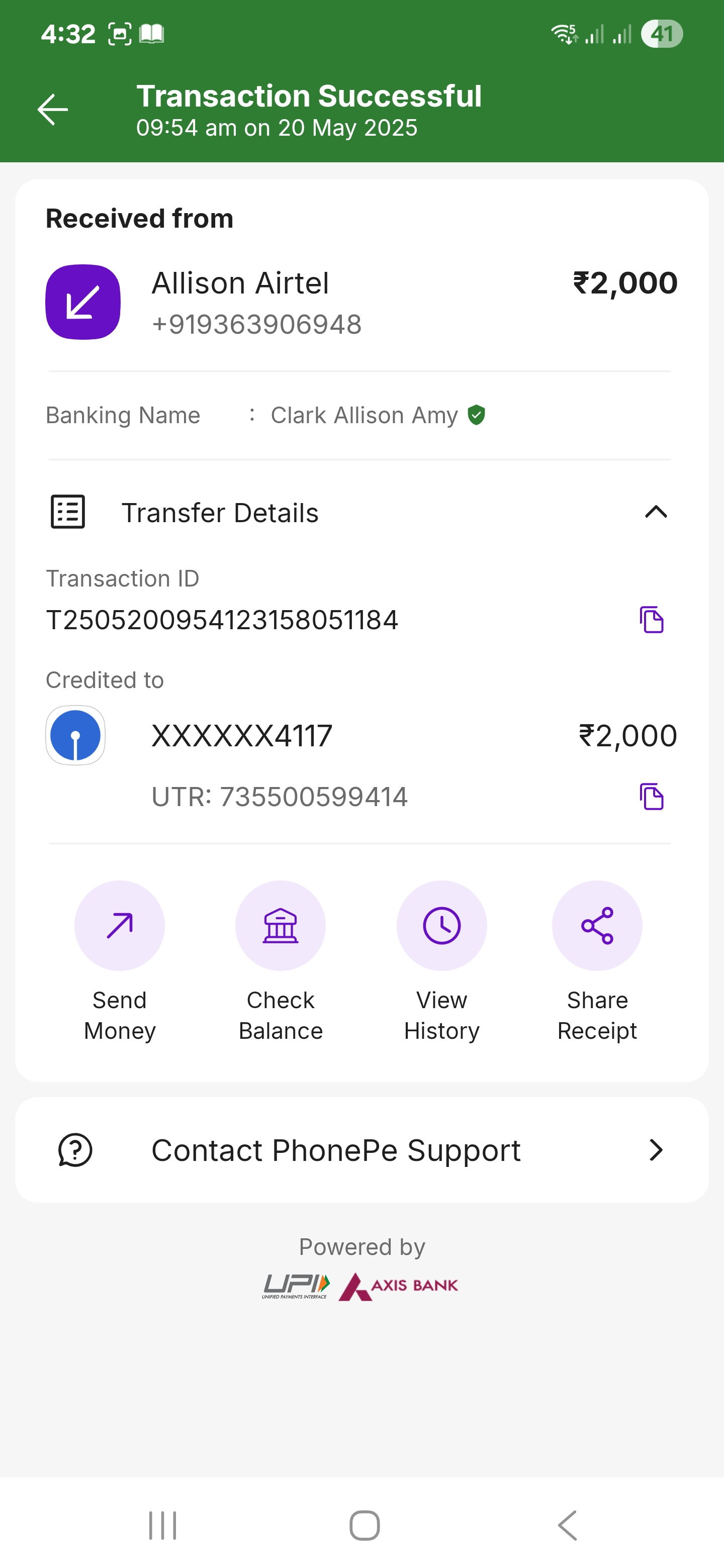
Task: Go back using the header arrow
Action: [52, 110]
